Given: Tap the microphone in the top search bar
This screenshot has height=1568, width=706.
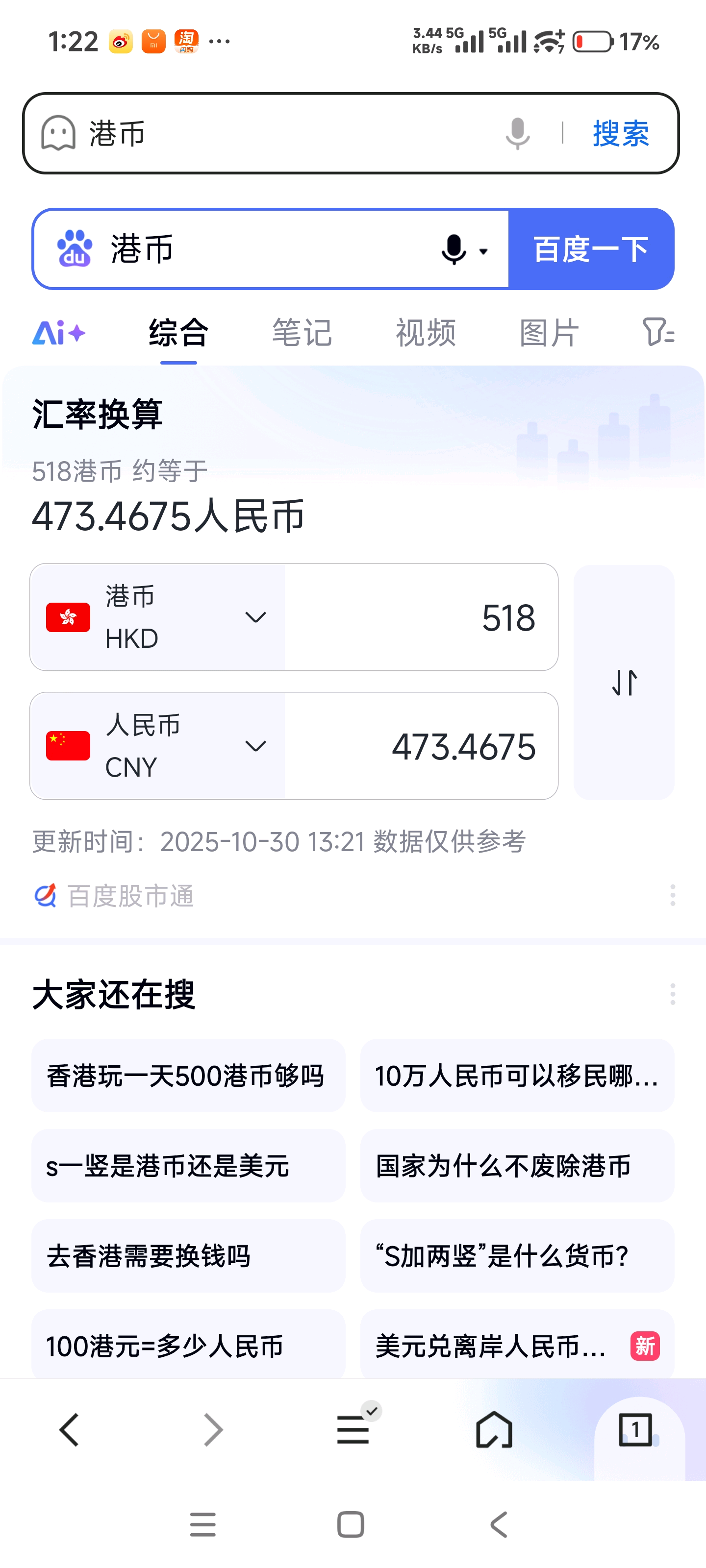Looking at the screenshot, I should [517, 133].
